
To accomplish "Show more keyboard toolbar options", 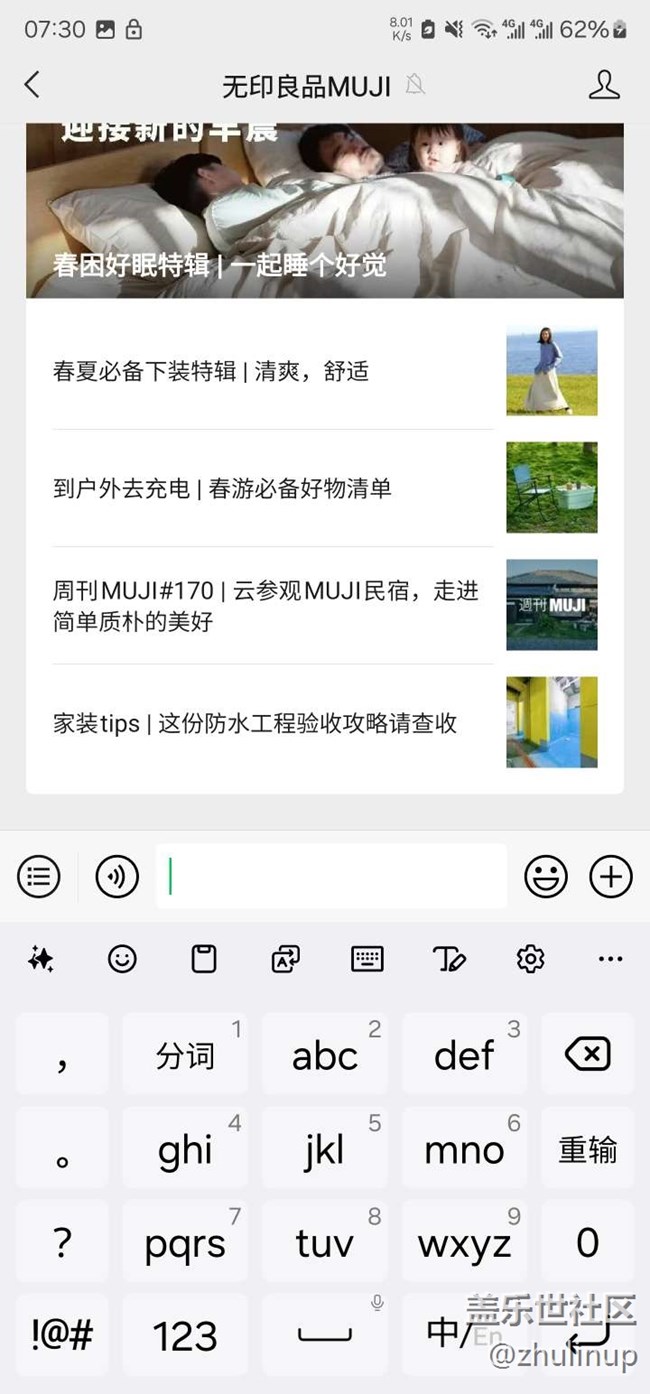I will pyautogui.click(x=610, y=959).
